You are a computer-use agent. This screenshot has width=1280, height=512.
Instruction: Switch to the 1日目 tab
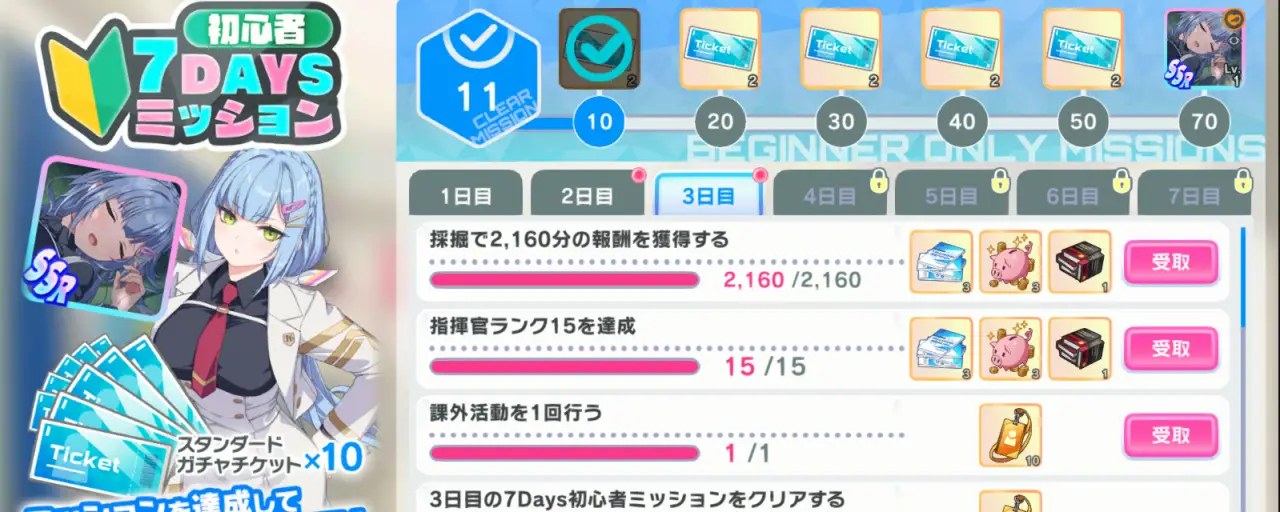pos(465,194)
